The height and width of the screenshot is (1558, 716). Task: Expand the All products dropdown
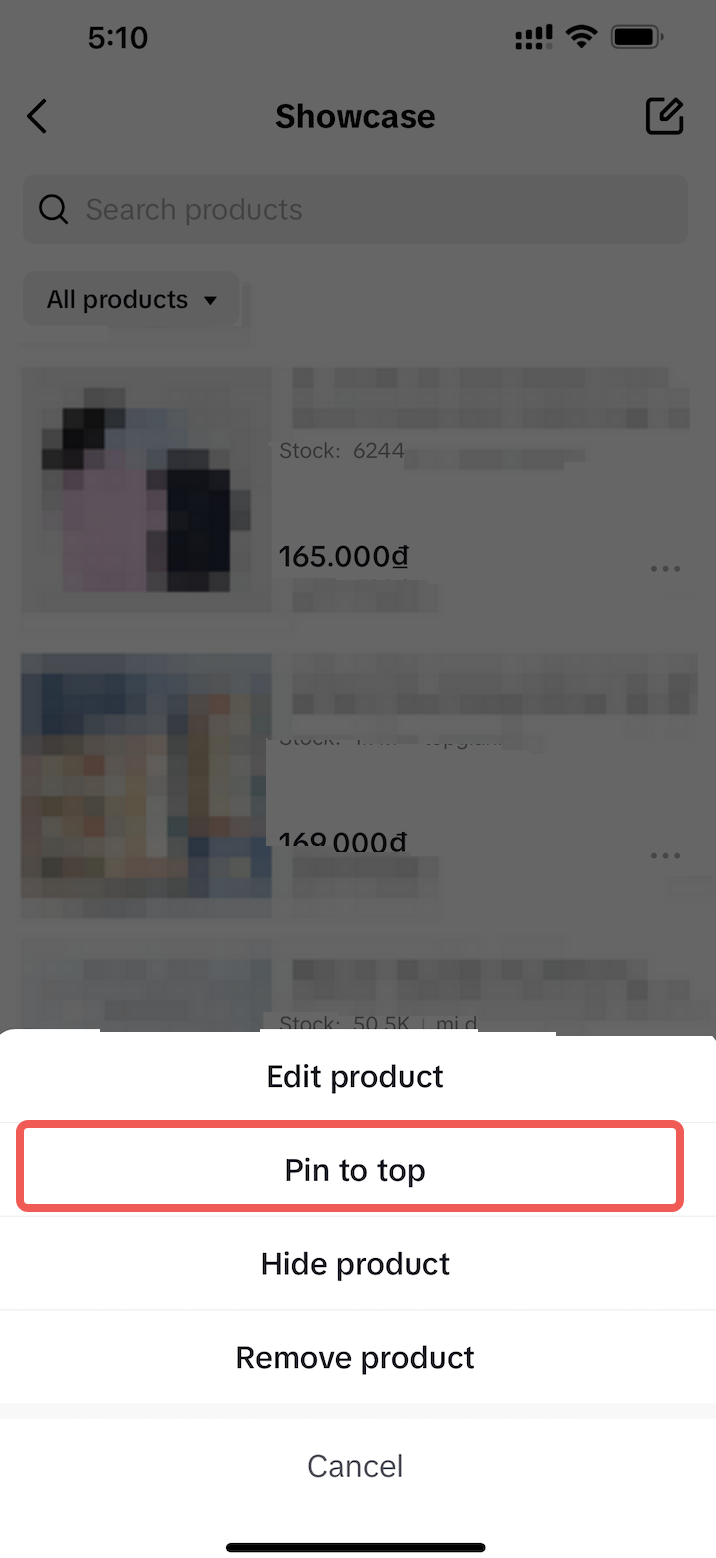pyautogui.click(x=131, y=300)
